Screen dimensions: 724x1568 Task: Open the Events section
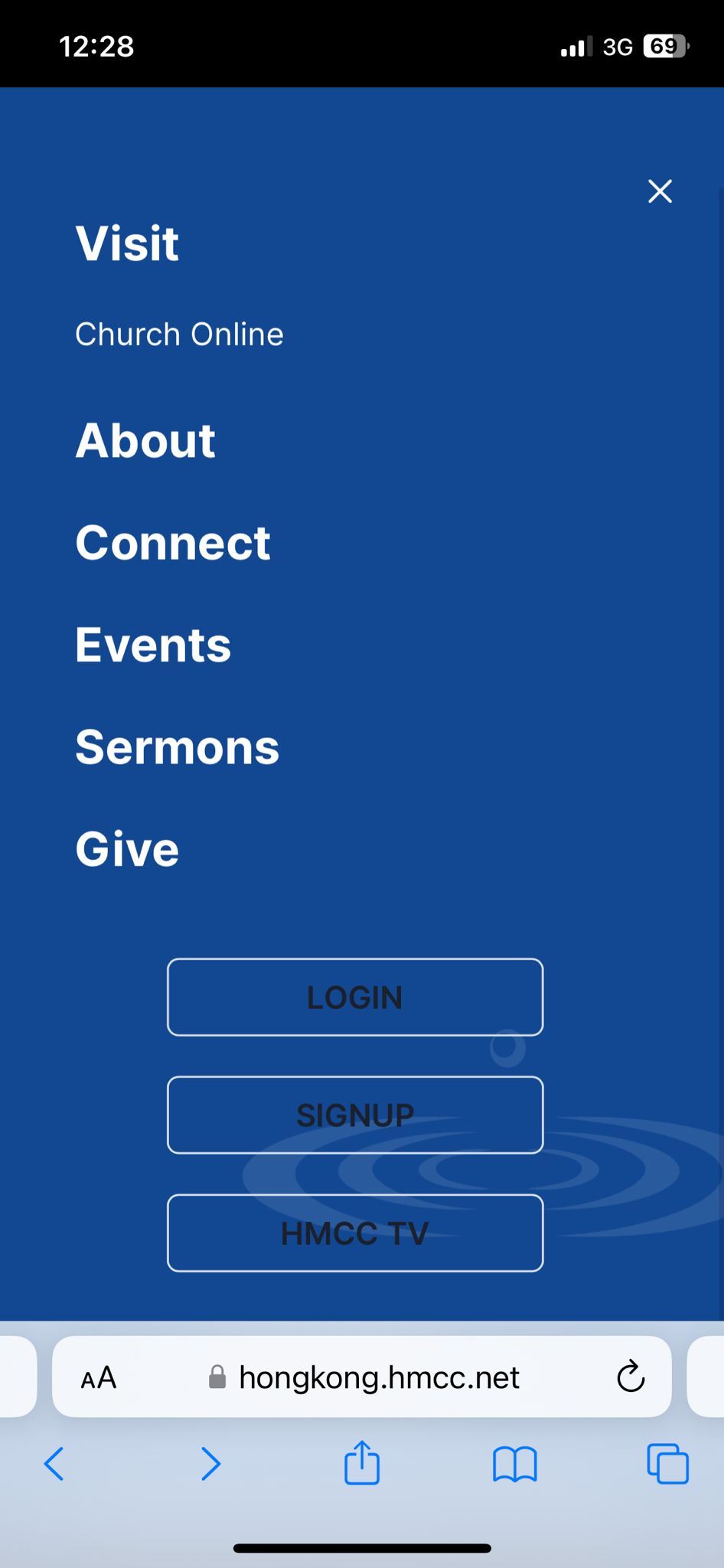point(152,645)
